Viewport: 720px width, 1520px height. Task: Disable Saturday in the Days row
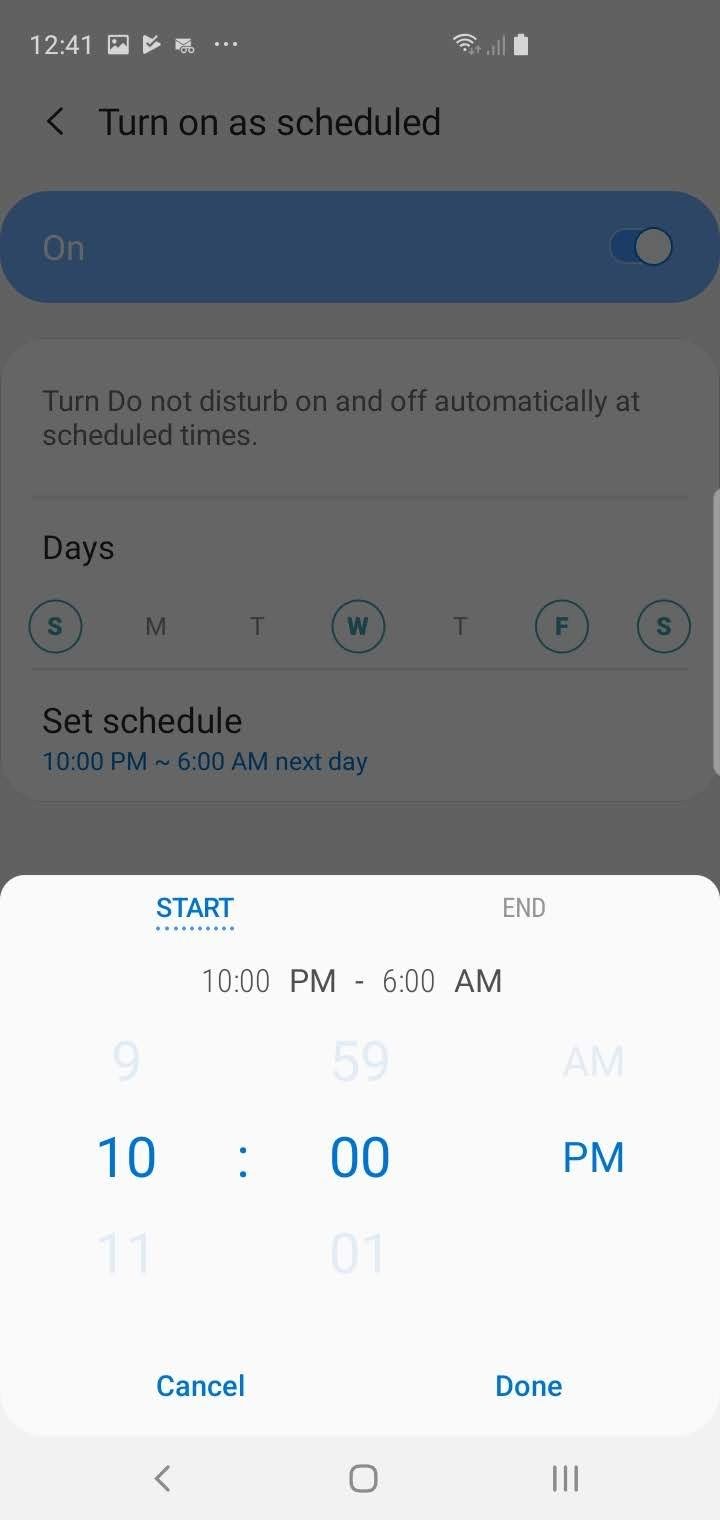(x=662, y=626)
